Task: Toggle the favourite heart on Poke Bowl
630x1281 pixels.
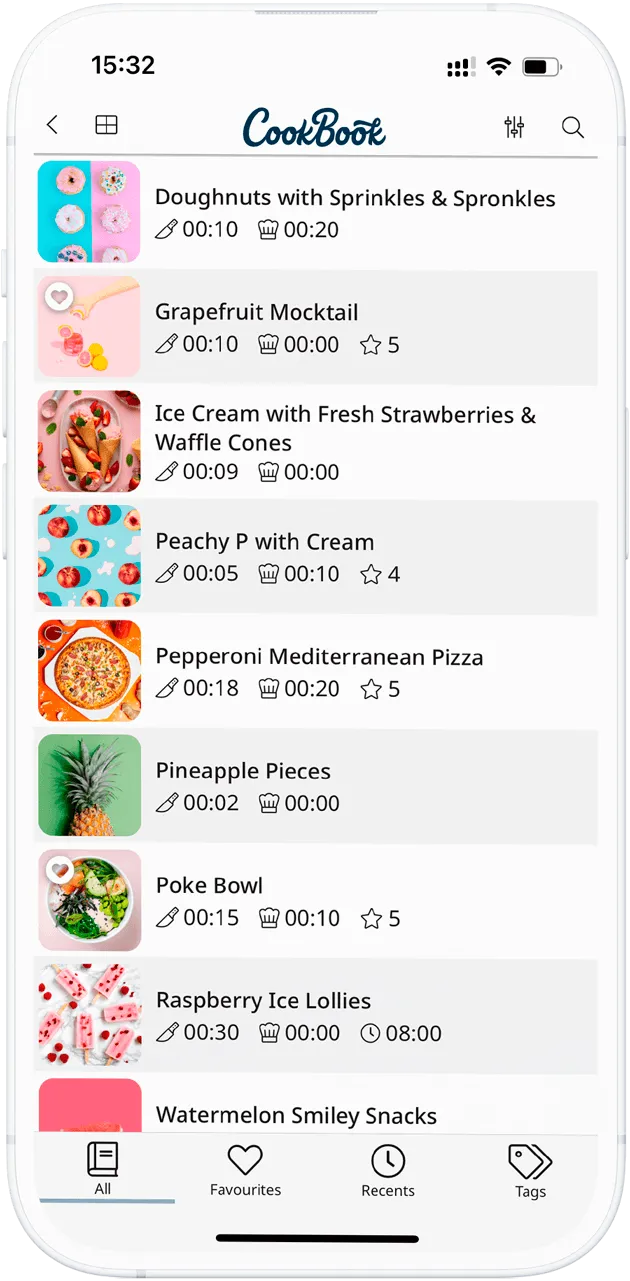Action: point(60,870)
